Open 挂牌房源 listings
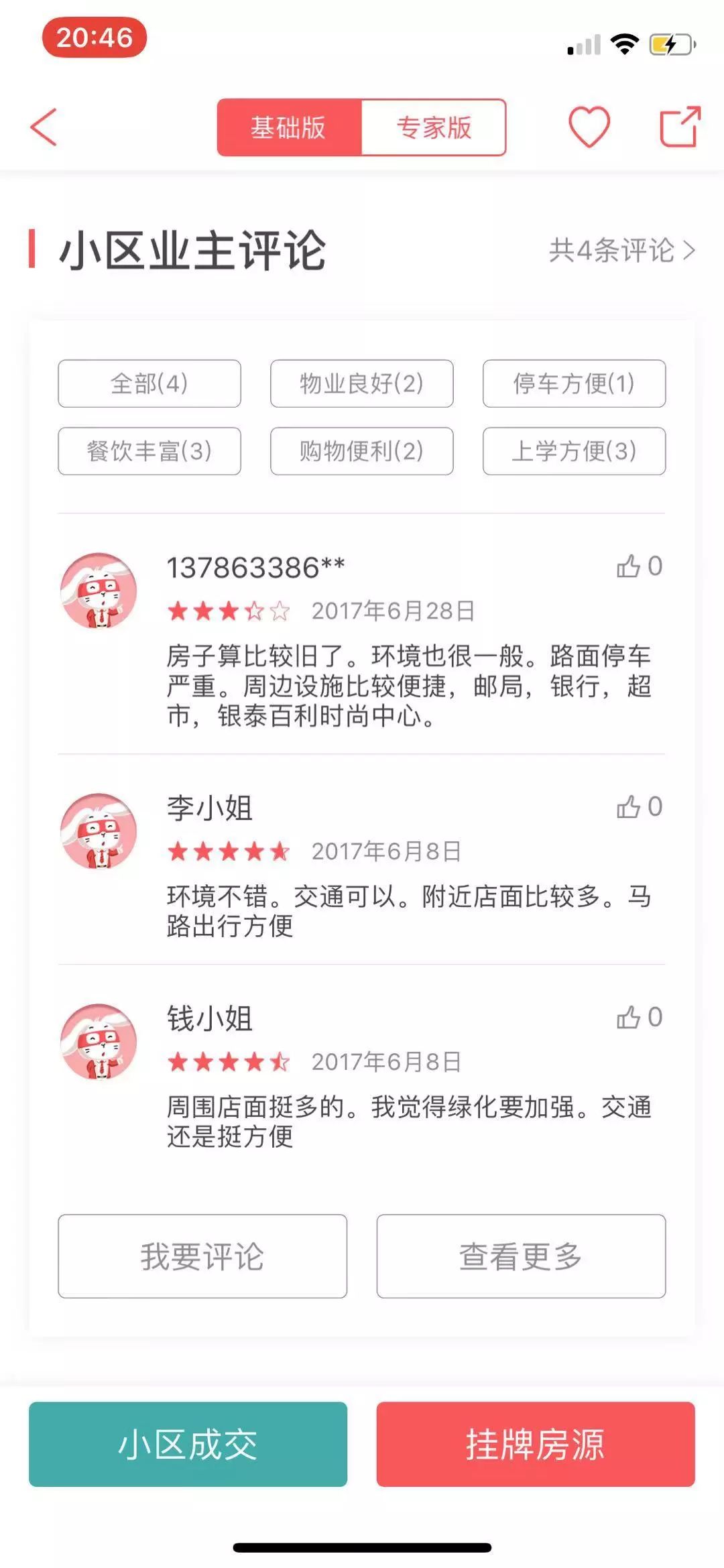The height and width of the screenshot is (1568, 724). [x=535, y=1444]
